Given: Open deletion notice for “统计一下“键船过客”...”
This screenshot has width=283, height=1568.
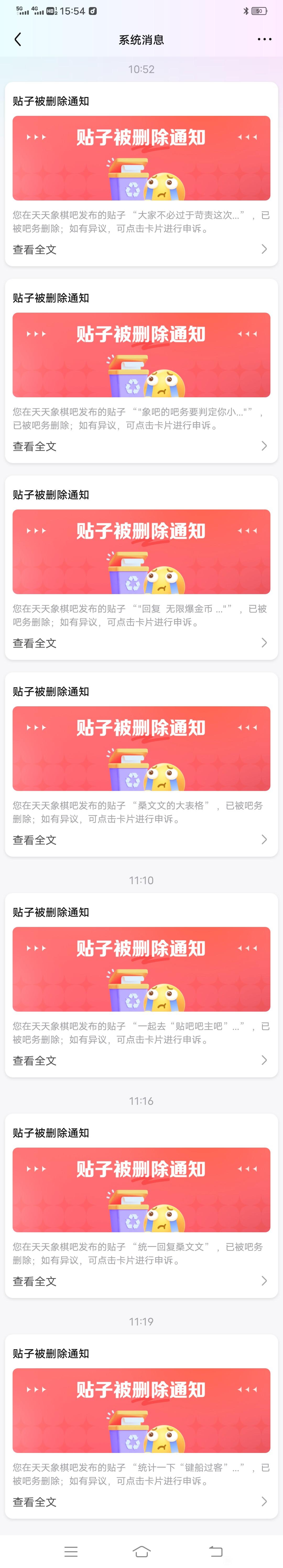Looking at the screenshot, I should pyautogui.click(x=141, y=1410).
